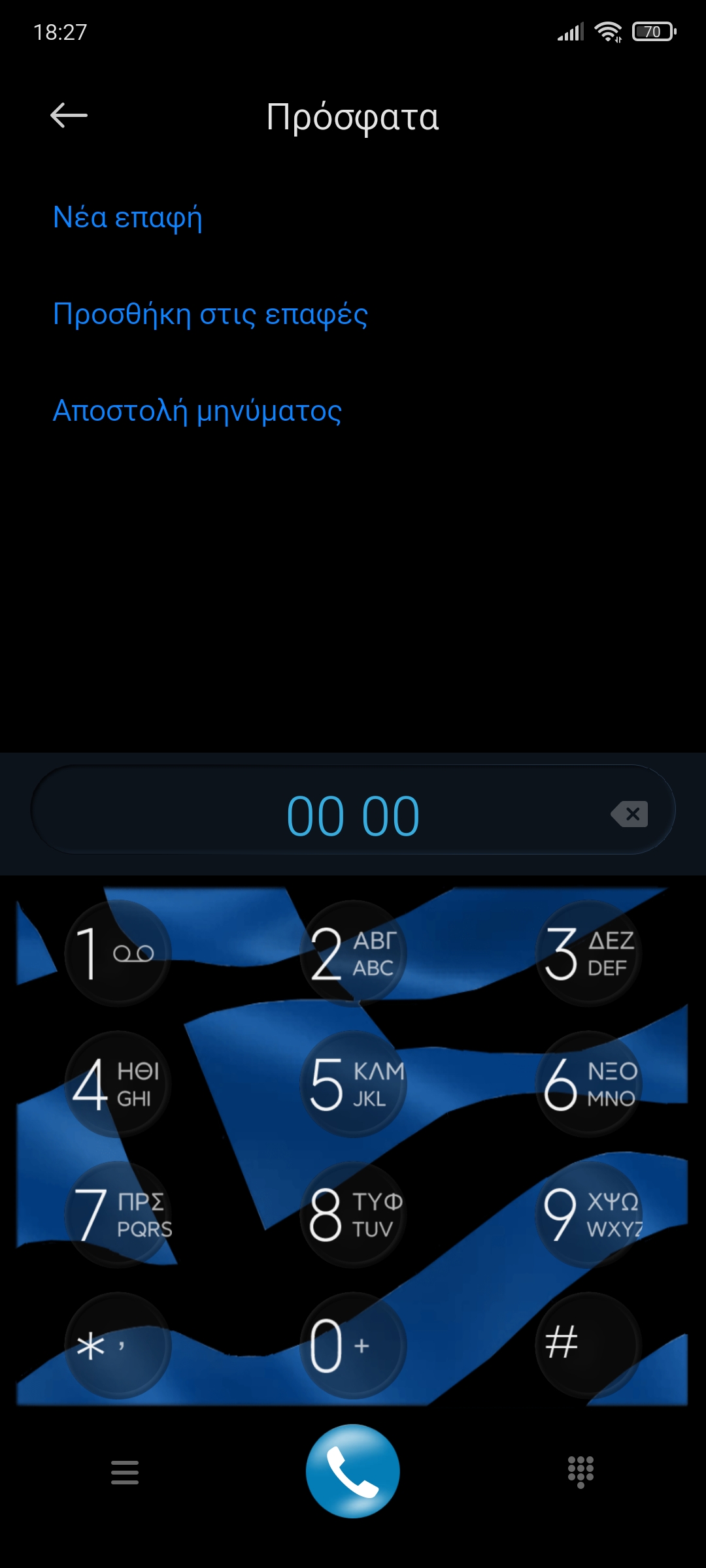Enter digit 0 plus
The image size is (706, 1568).
click(353, 1345)
